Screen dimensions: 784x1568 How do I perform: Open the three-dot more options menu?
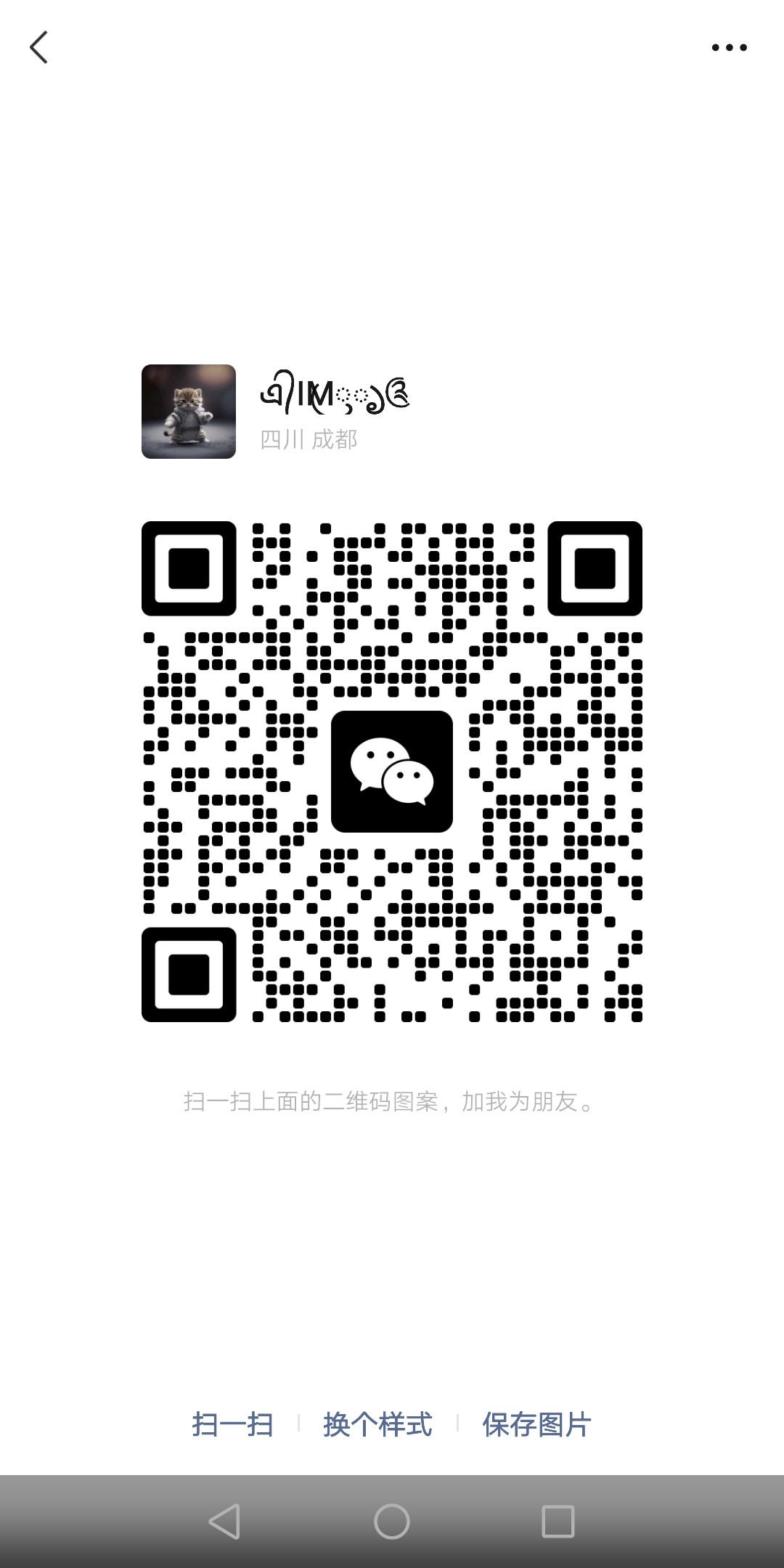(x=729, y=48)
